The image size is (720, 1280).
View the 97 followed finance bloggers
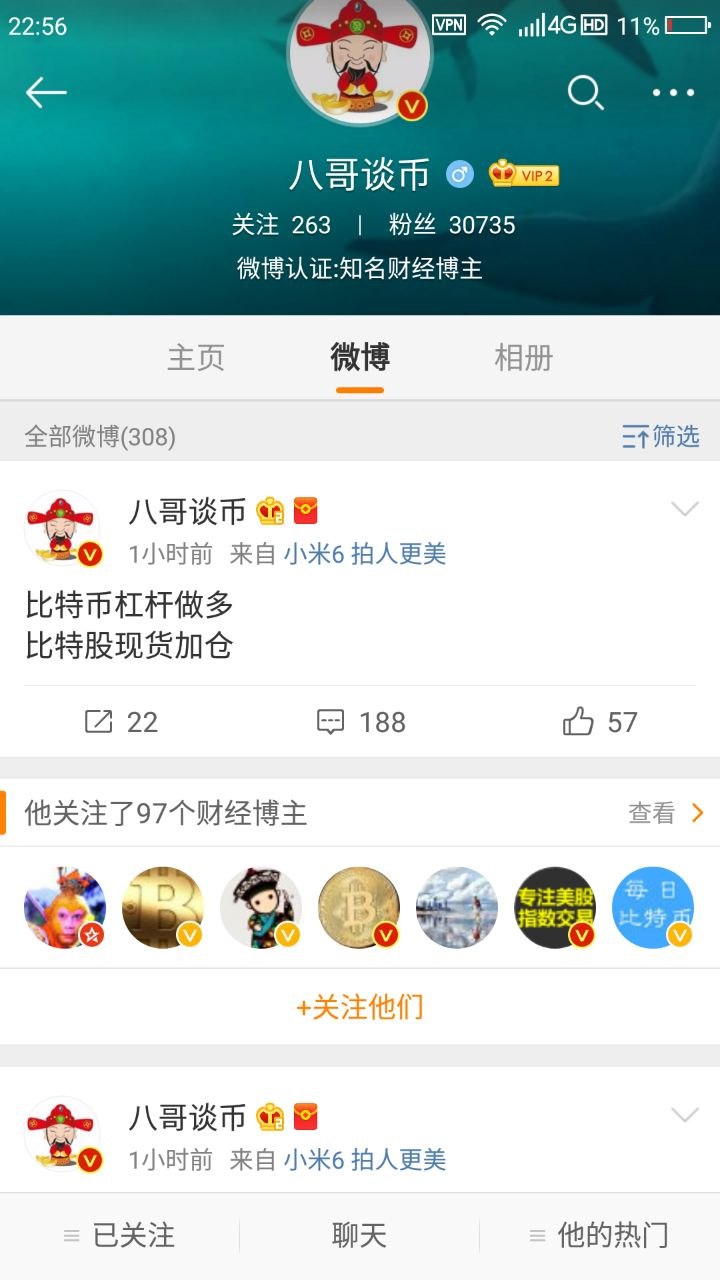(x=666, y=813)
